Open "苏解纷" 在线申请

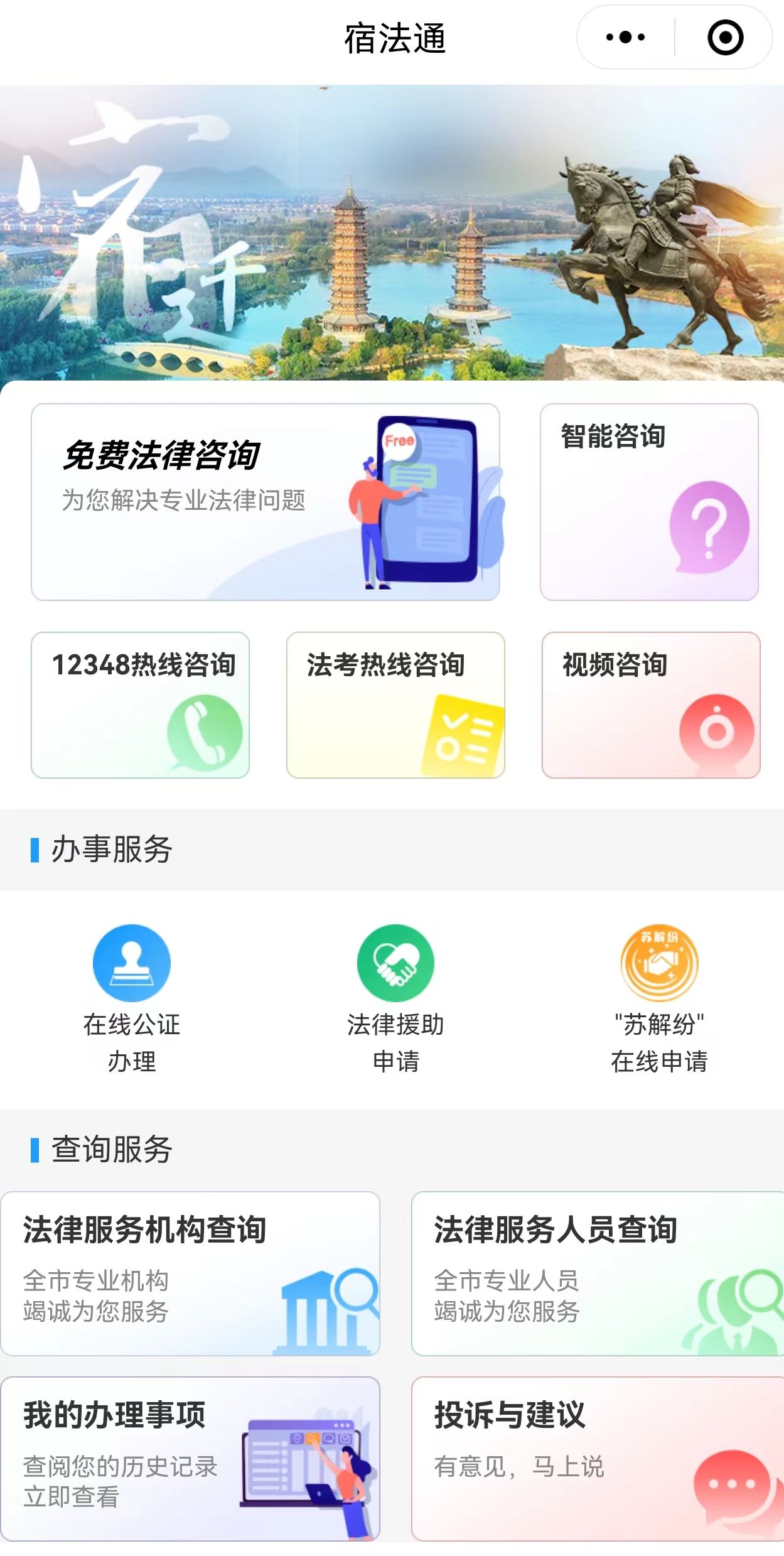(659, 997)
